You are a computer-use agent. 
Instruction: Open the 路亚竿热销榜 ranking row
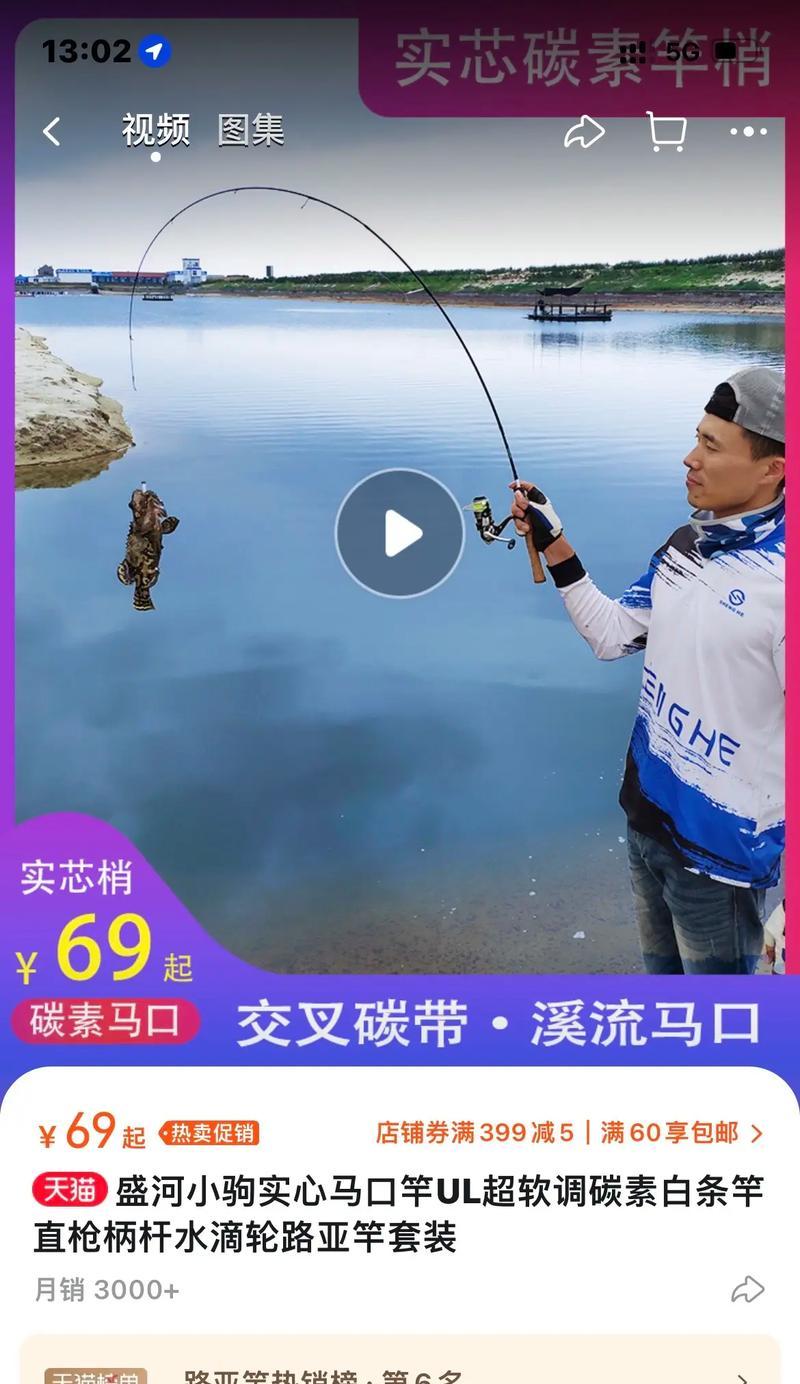400,1370
